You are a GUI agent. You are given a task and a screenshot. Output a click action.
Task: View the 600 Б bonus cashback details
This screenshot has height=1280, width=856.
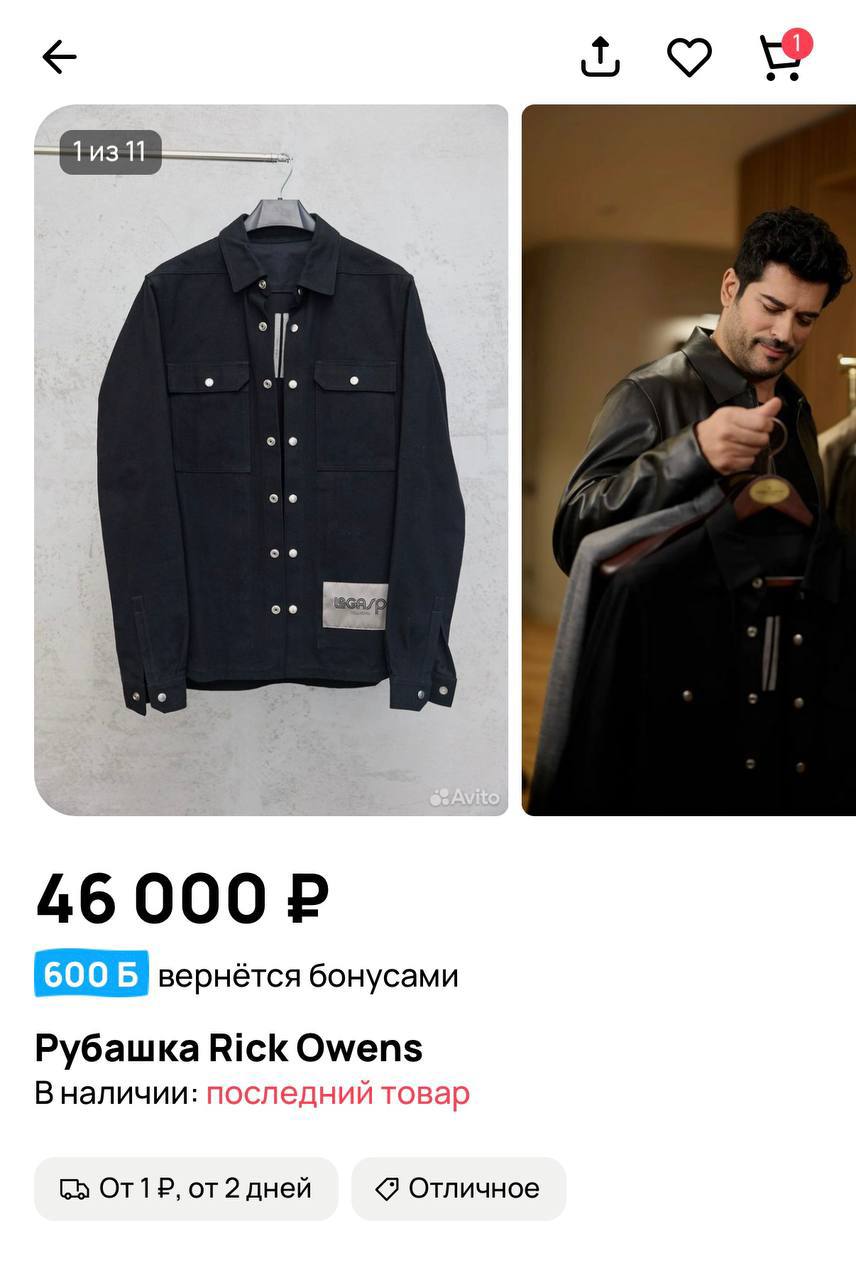(92, 975)
